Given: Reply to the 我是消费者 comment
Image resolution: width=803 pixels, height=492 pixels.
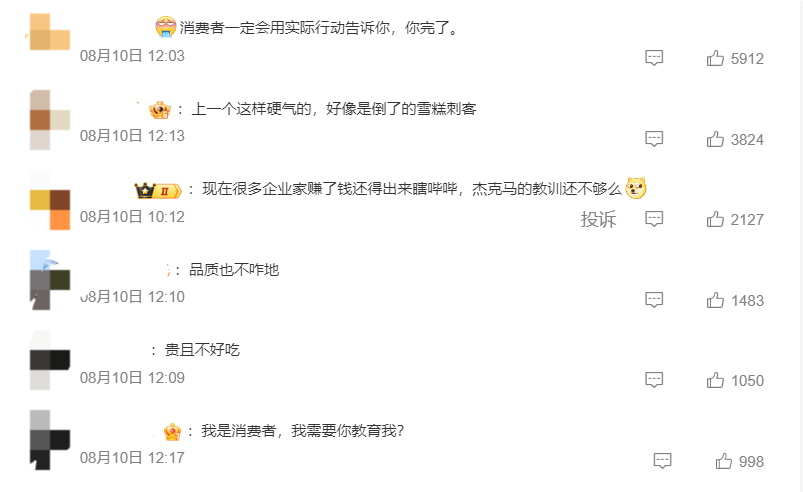Looking at the screenshot, I should (662, 461).
